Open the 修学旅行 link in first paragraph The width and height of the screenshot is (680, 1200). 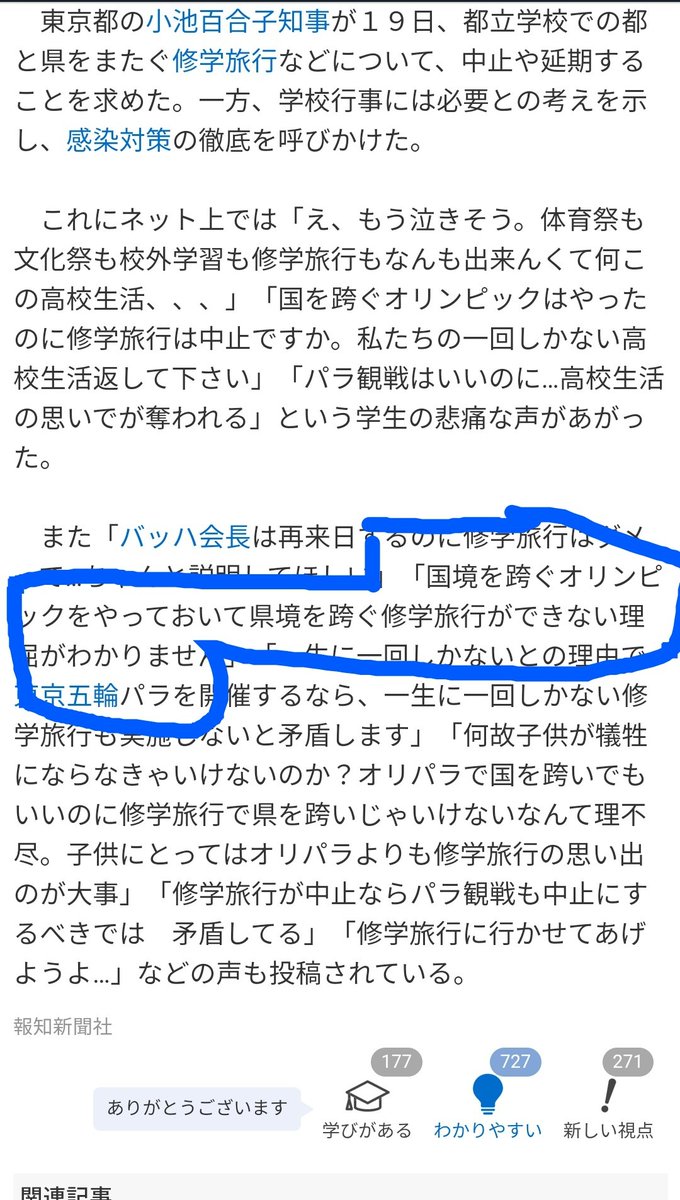pyautogui.click(x=222, y=62)
